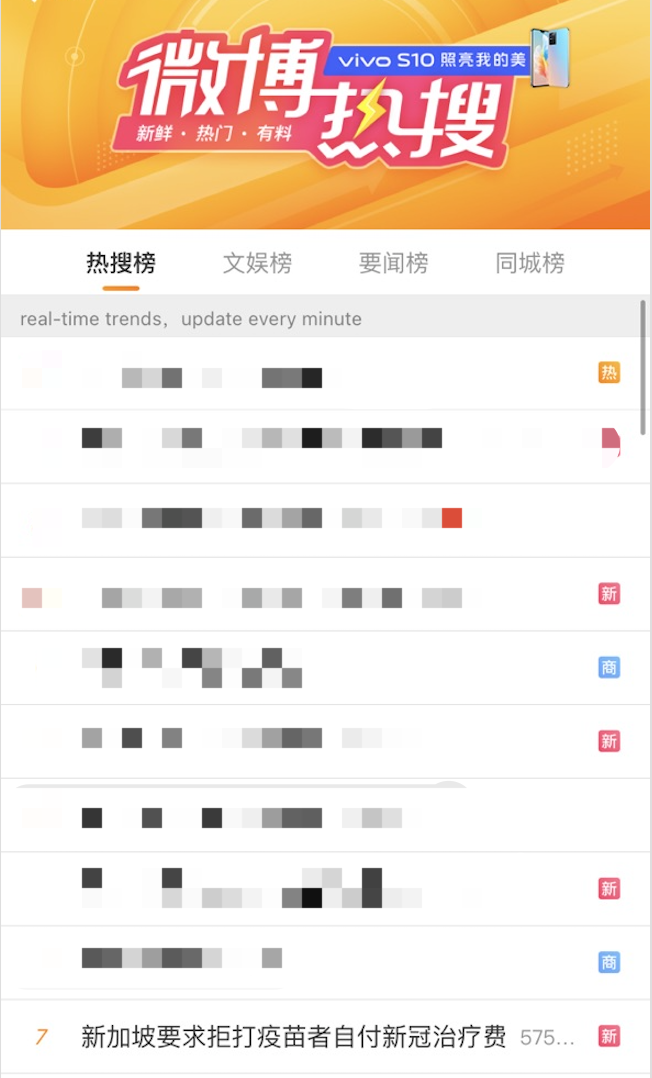Switch to the 要闻榜 tab
This screenshot has width=652, height=1078.
pyautogui.click(x=393, y=263)
